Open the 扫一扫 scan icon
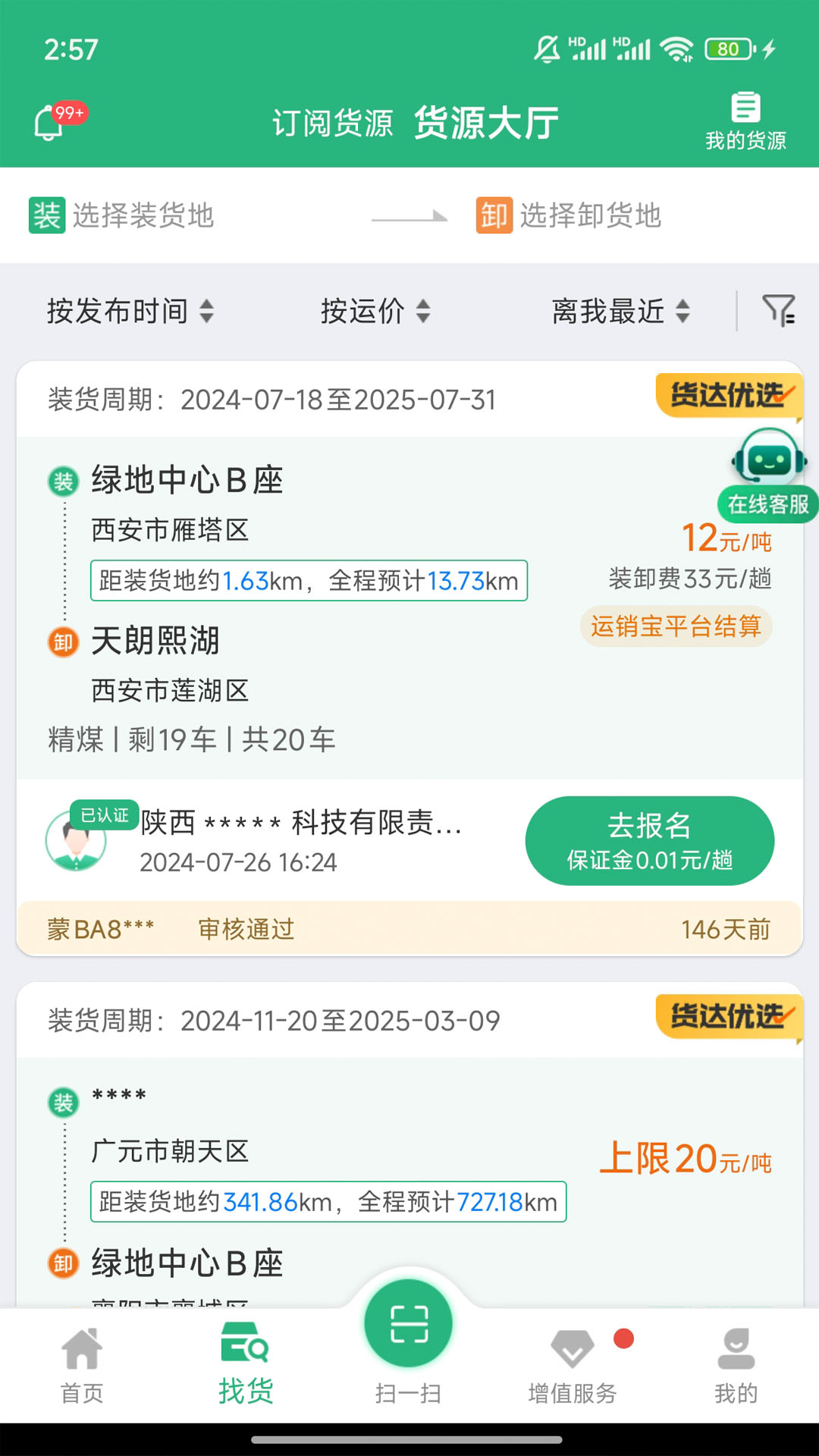Screen dimensions: 819x1456 tap(408, 1323)
